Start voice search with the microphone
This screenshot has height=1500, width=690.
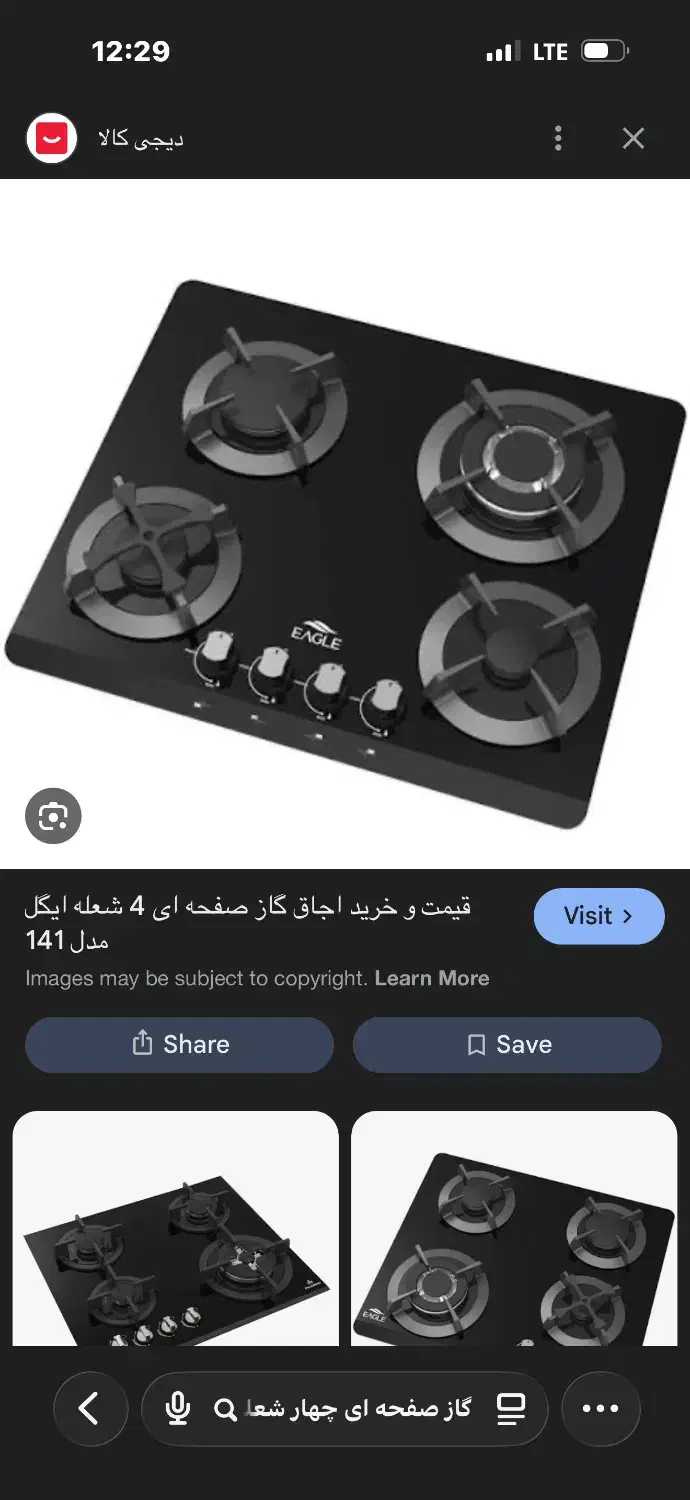point(178,1409)
